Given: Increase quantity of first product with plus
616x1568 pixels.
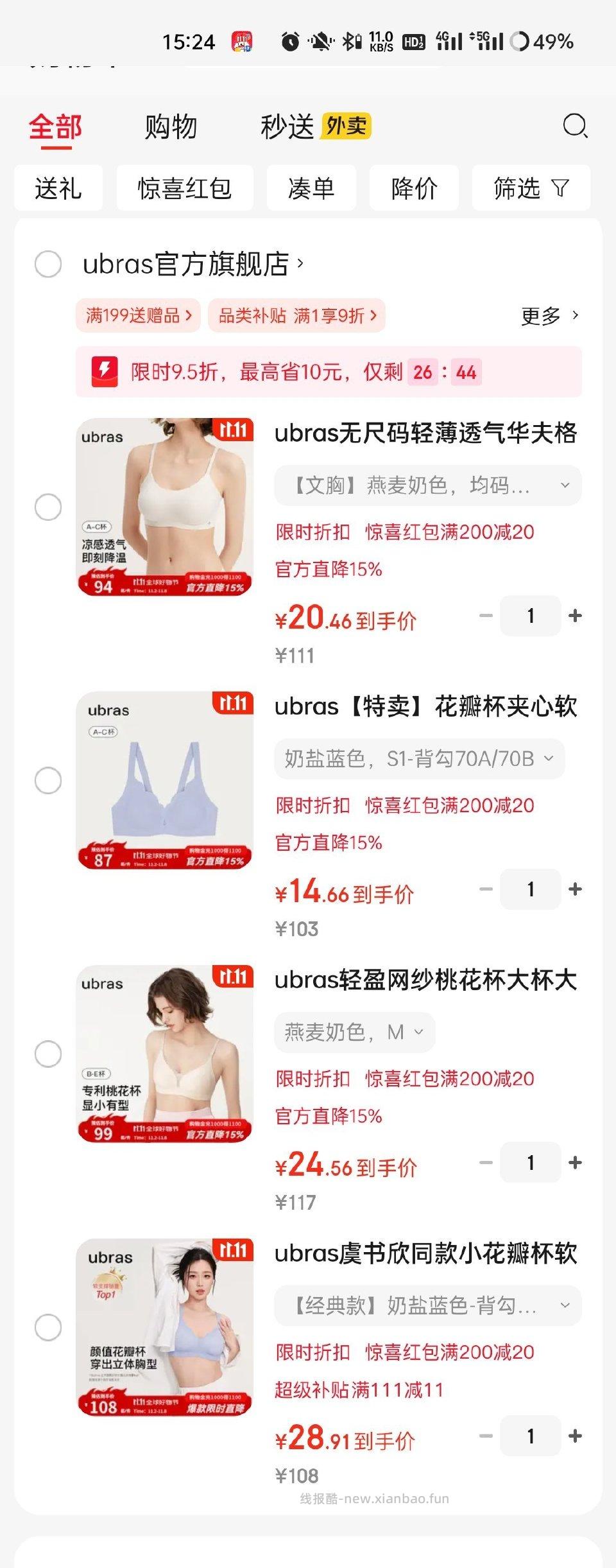Looking at the screenshot, I should click(574, 615).
